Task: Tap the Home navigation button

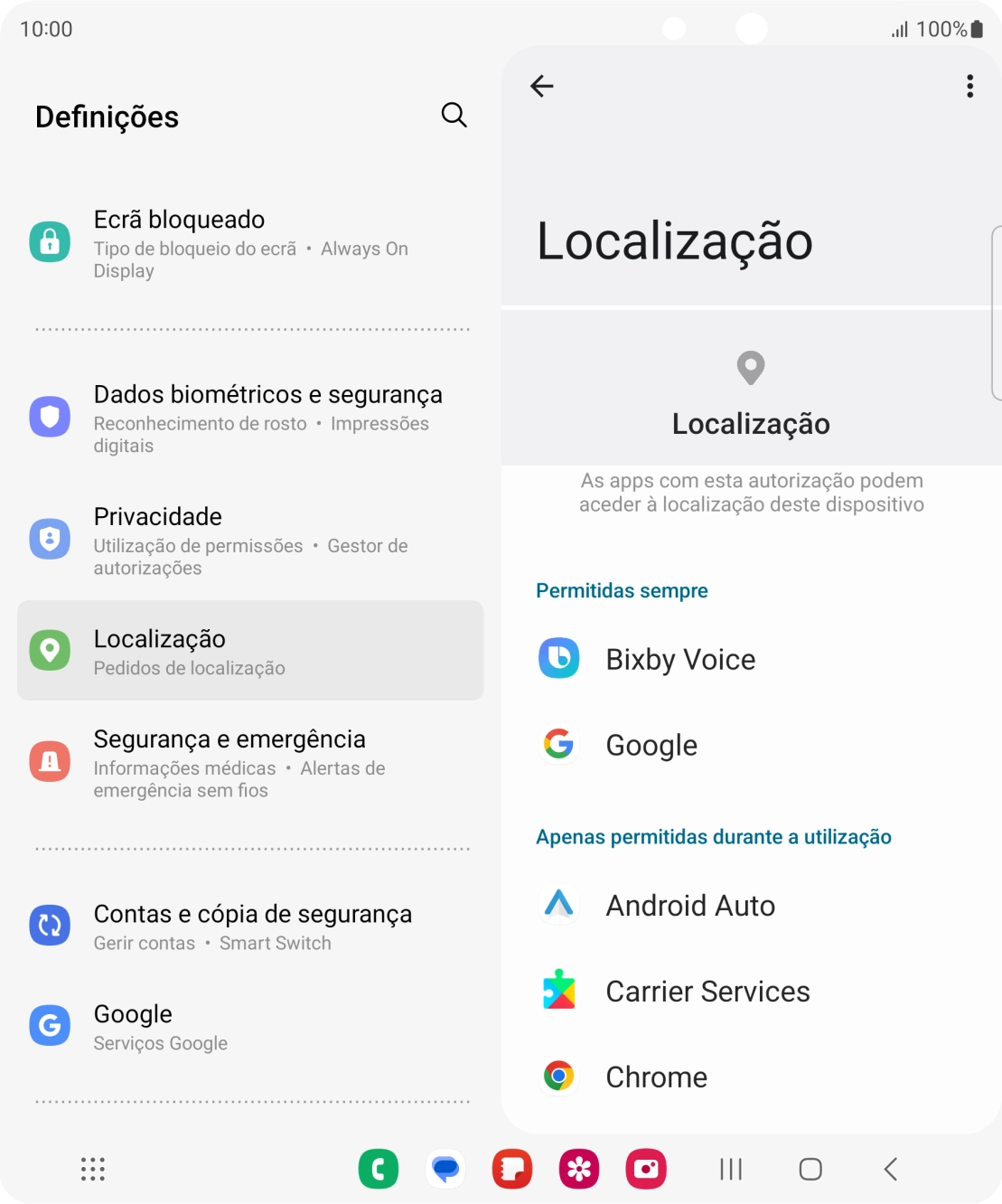Action: point(808,1170)
